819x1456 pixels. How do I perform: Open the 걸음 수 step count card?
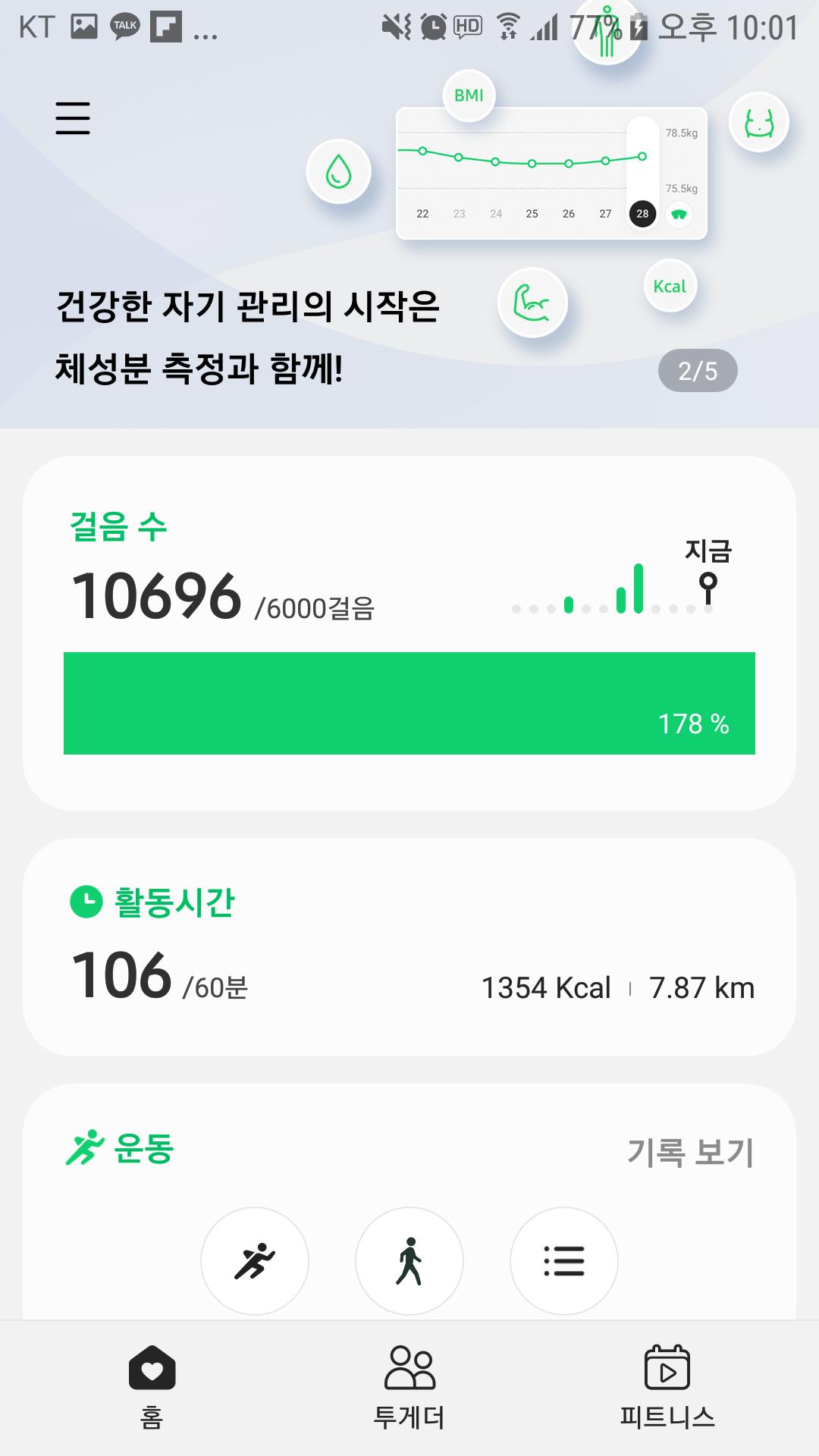[409, 632]
